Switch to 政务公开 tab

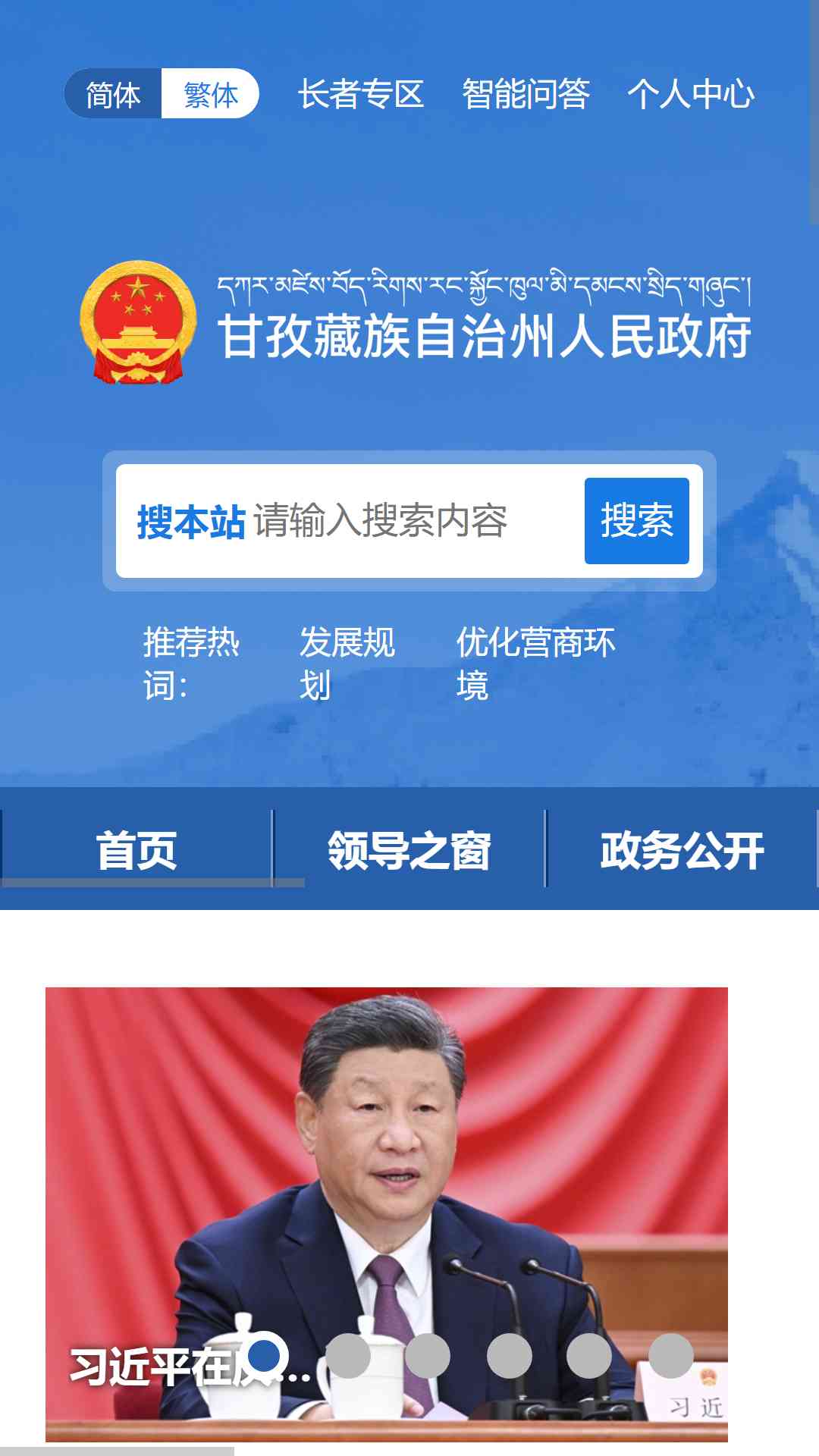coord(682,849)
